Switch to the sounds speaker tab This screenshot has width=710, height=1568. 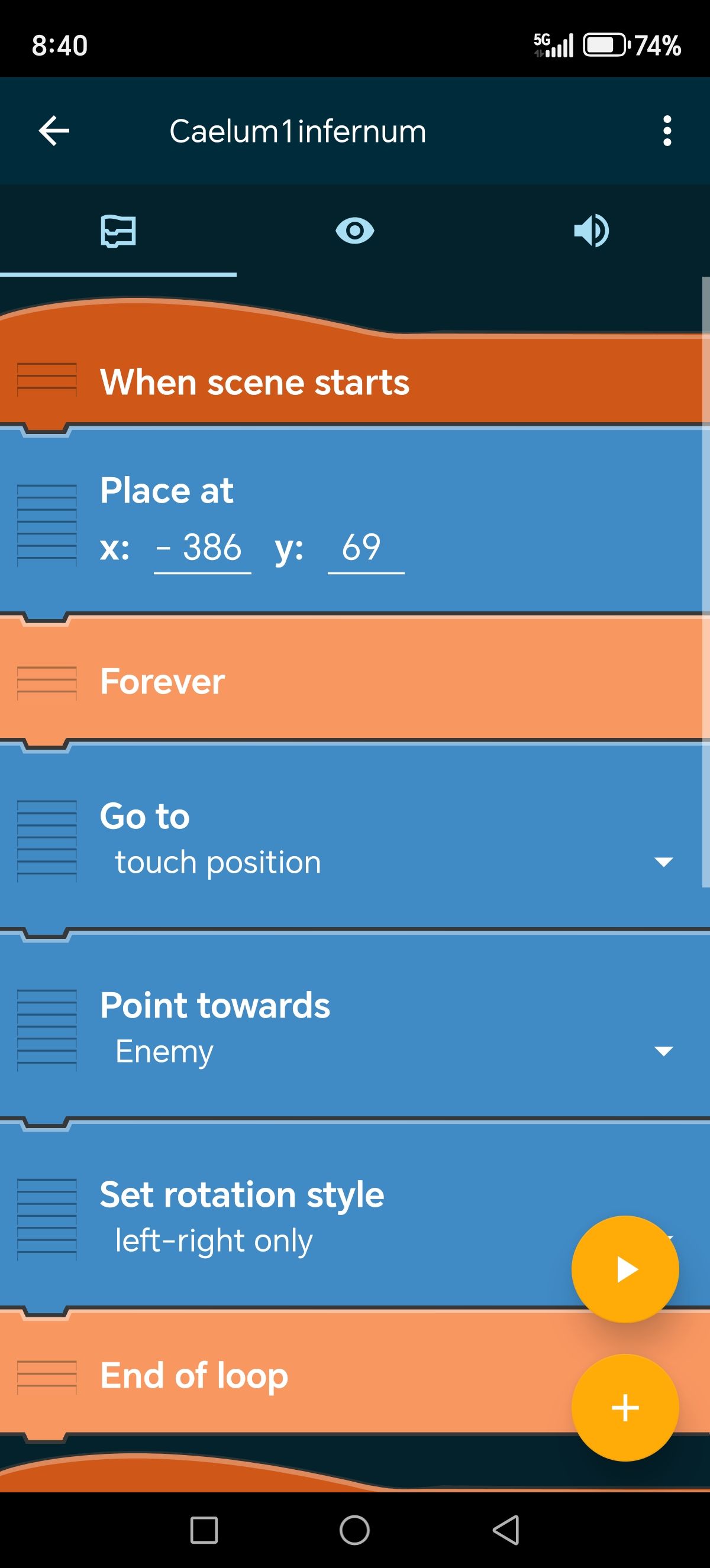[590, 231]
